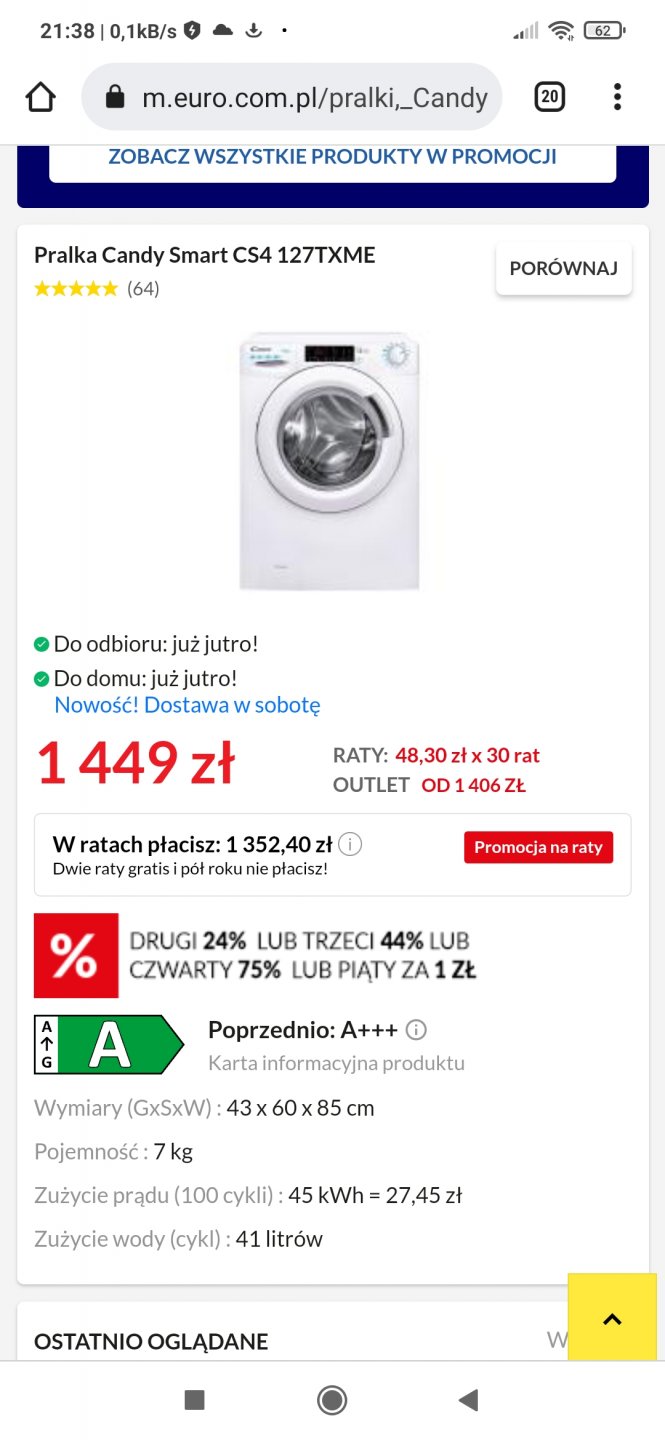Tap Zobacz wszystkie produkty w promocji
This screenshot has height=1440, width=665.
332,157
